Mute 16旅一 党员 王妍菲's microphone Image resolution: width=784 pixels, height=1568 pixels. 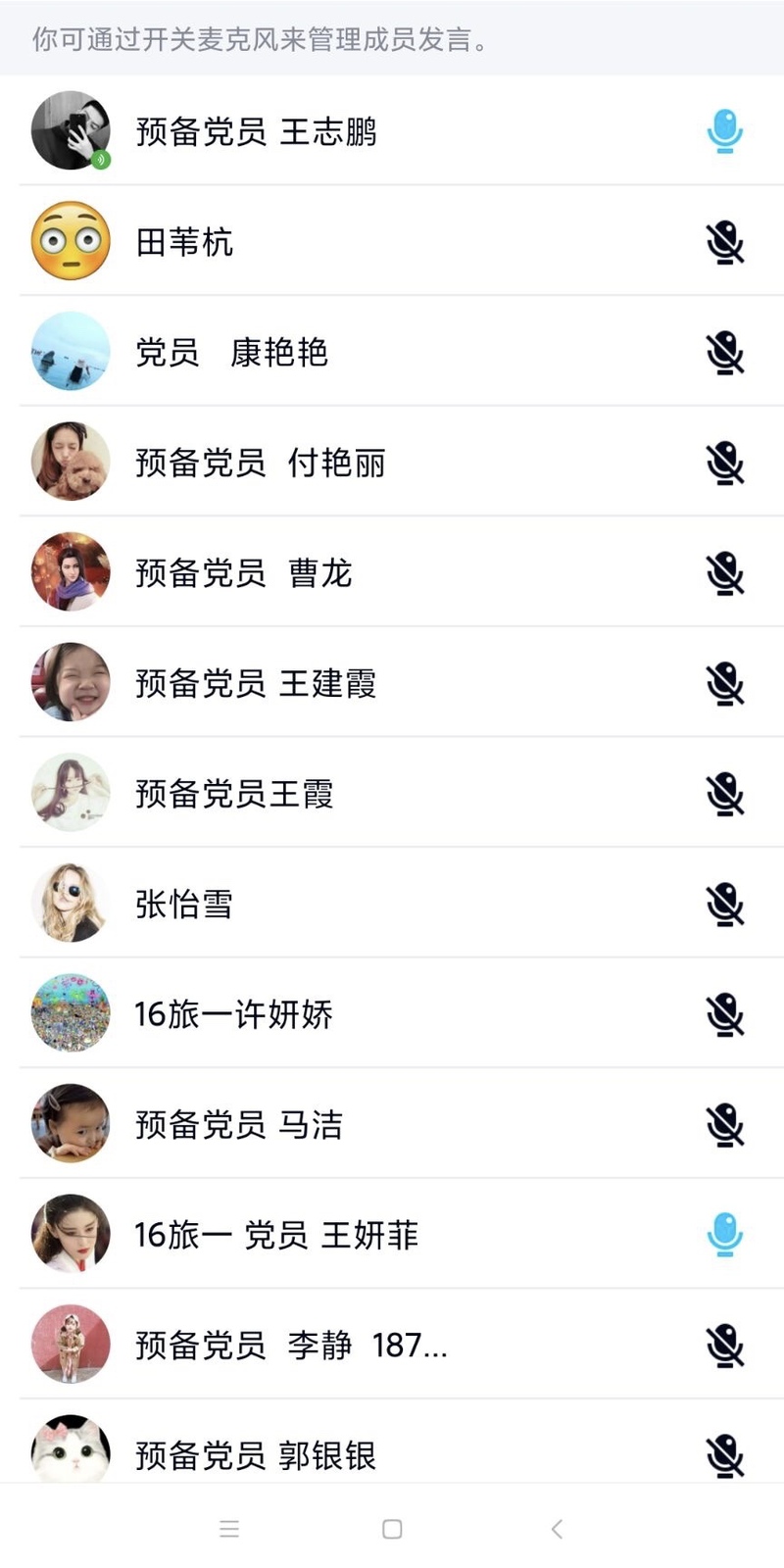724,1235
